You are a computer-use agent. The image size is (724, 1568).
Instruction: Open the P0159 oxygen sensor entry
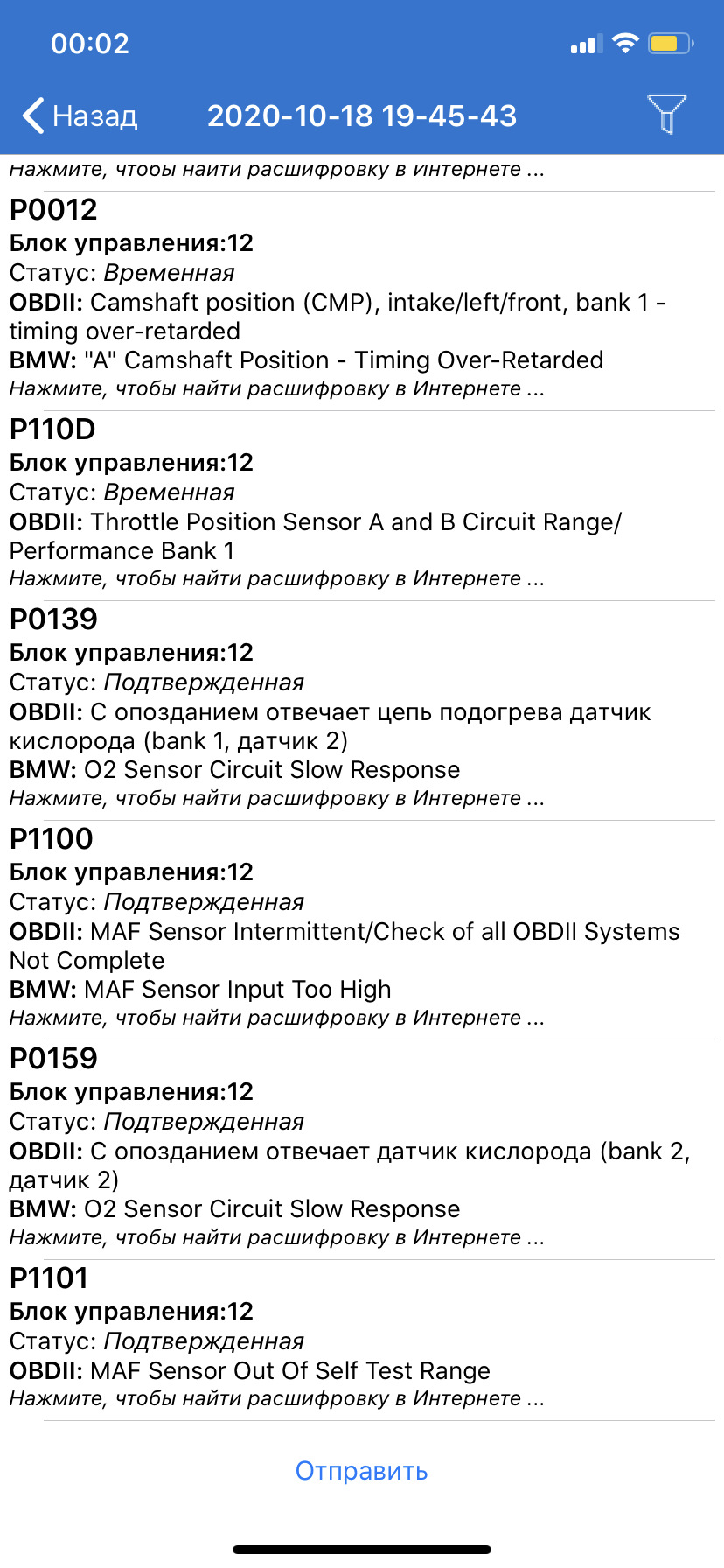point(361,1146)
